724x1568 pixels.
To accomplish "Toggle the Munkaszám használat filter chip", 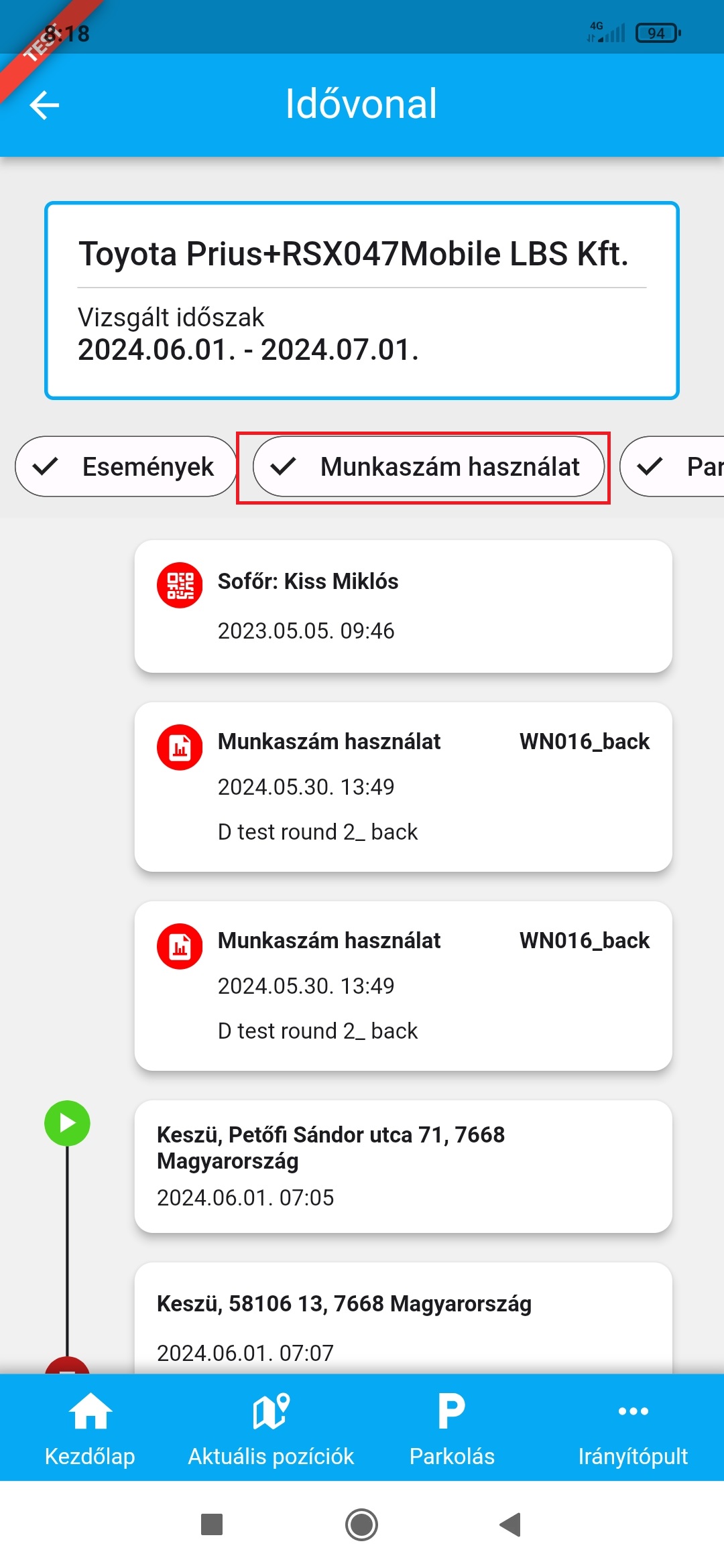I will (x=428, y=466).
